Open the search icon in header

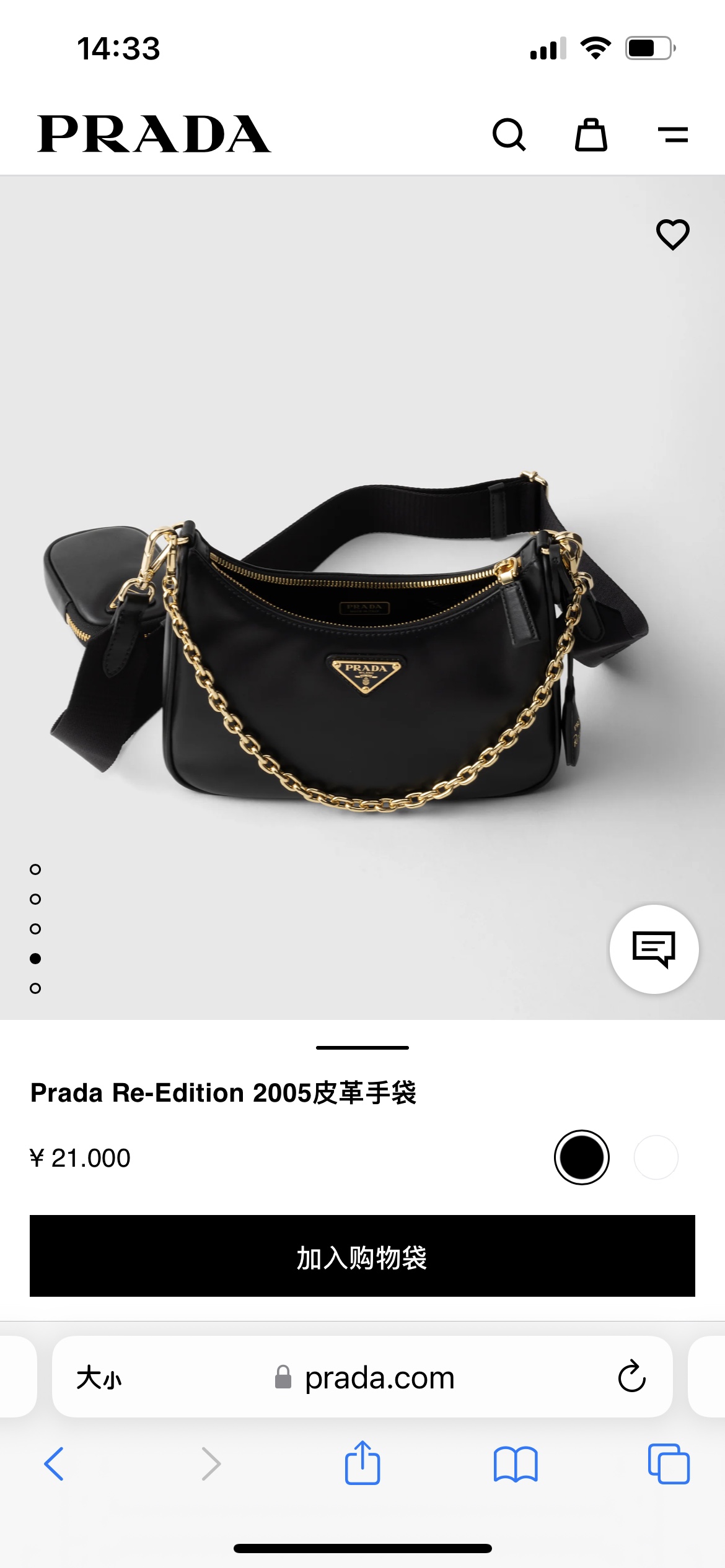click(x=509, y=134)
